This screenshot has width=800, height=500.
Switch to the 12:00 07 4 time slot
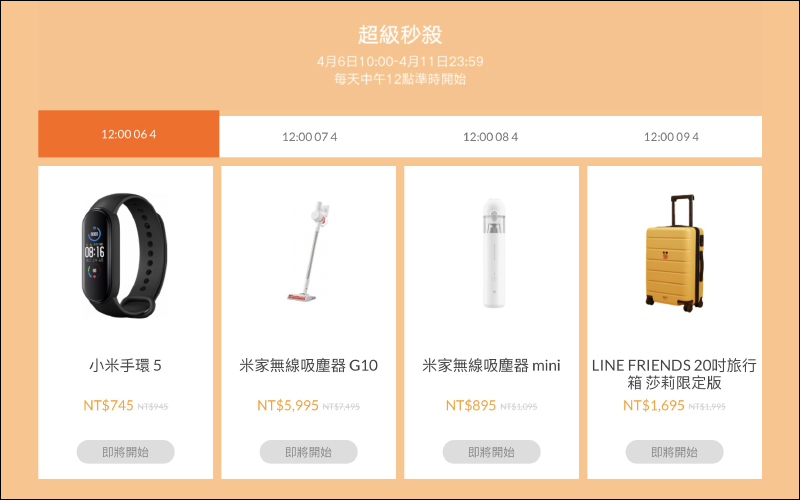tap(309, 137)
